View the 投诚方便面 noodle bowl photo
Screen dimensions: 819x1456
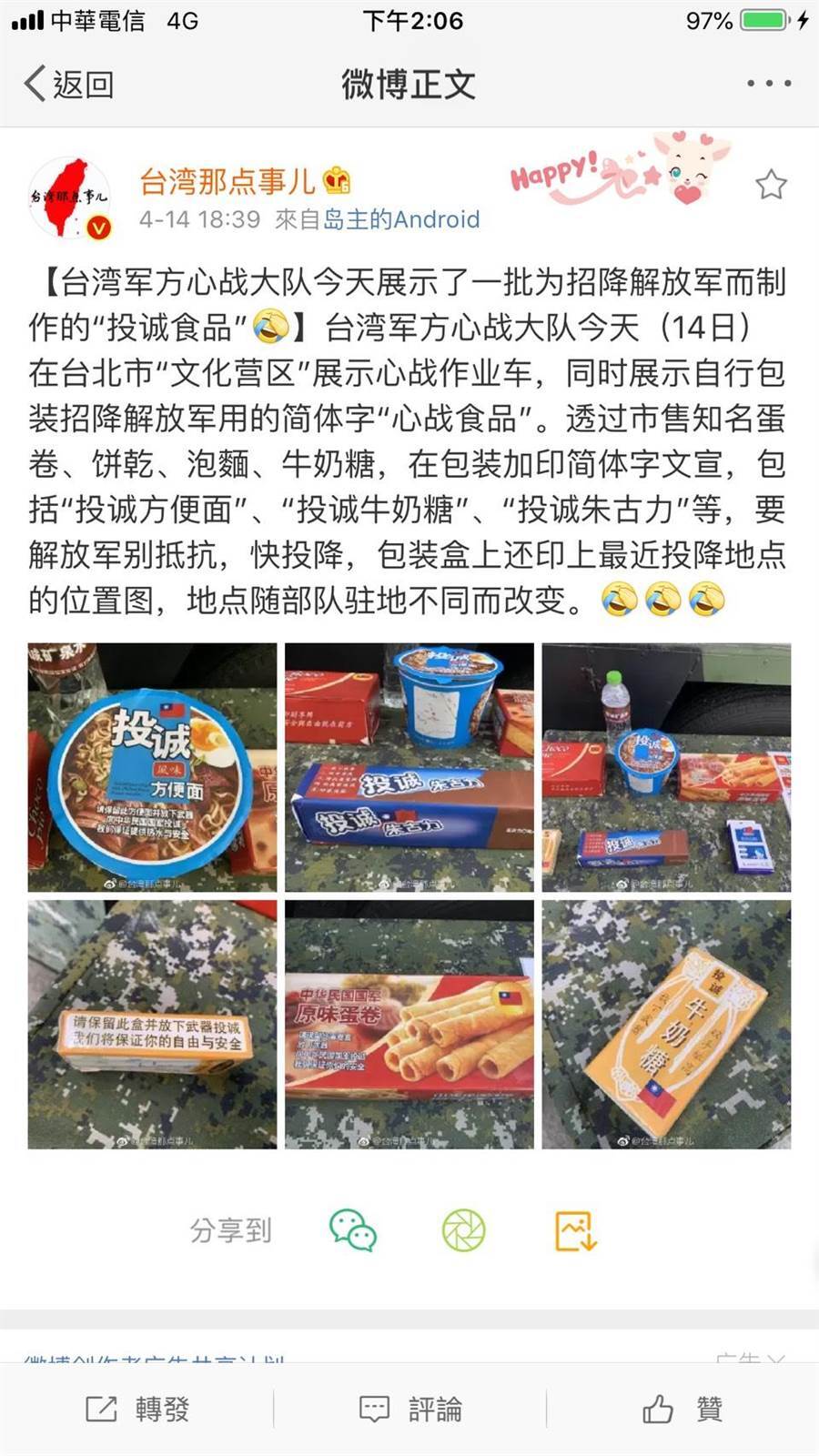coord(152,767)
